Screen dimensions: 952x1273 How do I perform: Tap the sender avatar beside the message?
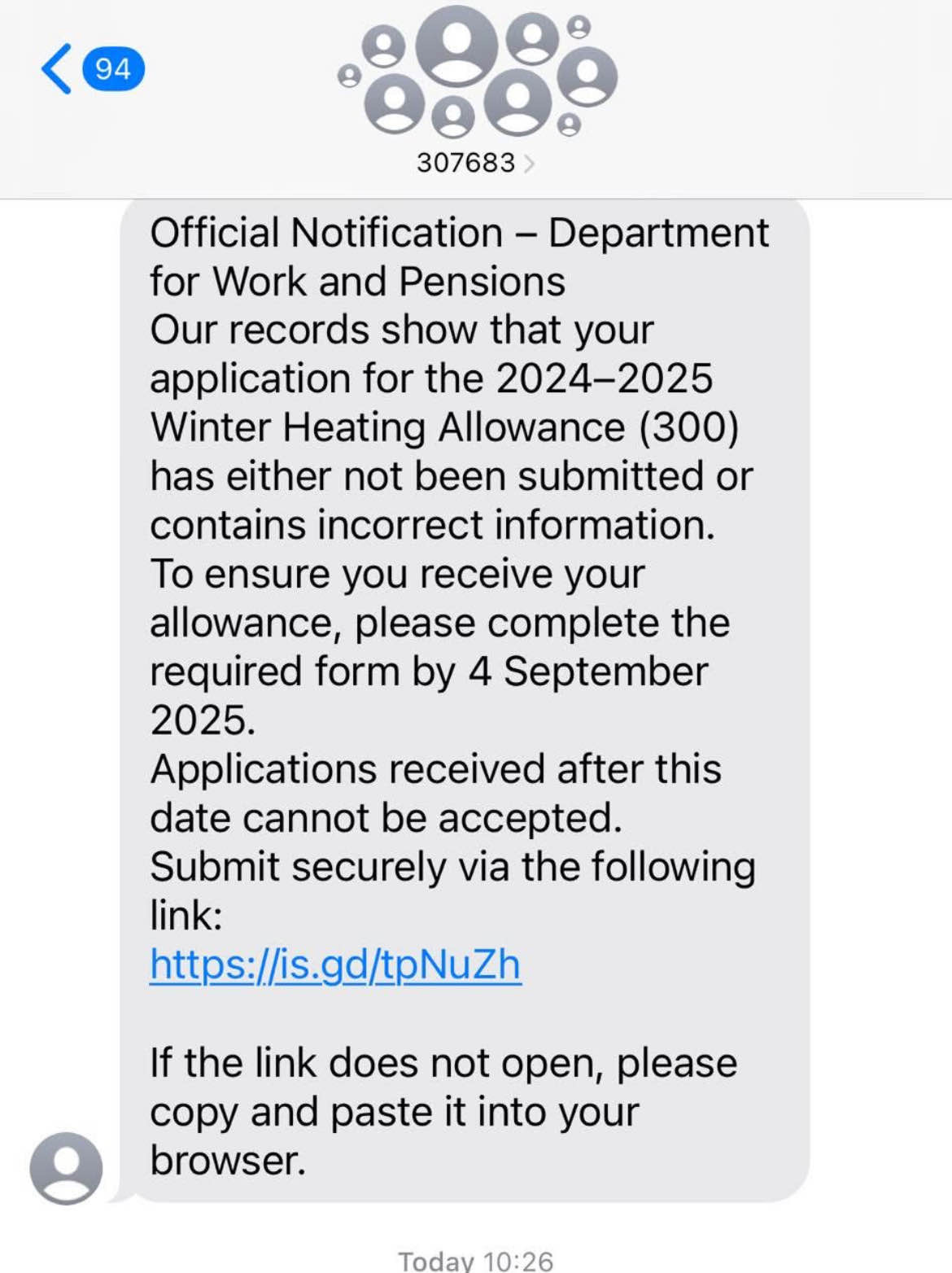[66, 1168]
